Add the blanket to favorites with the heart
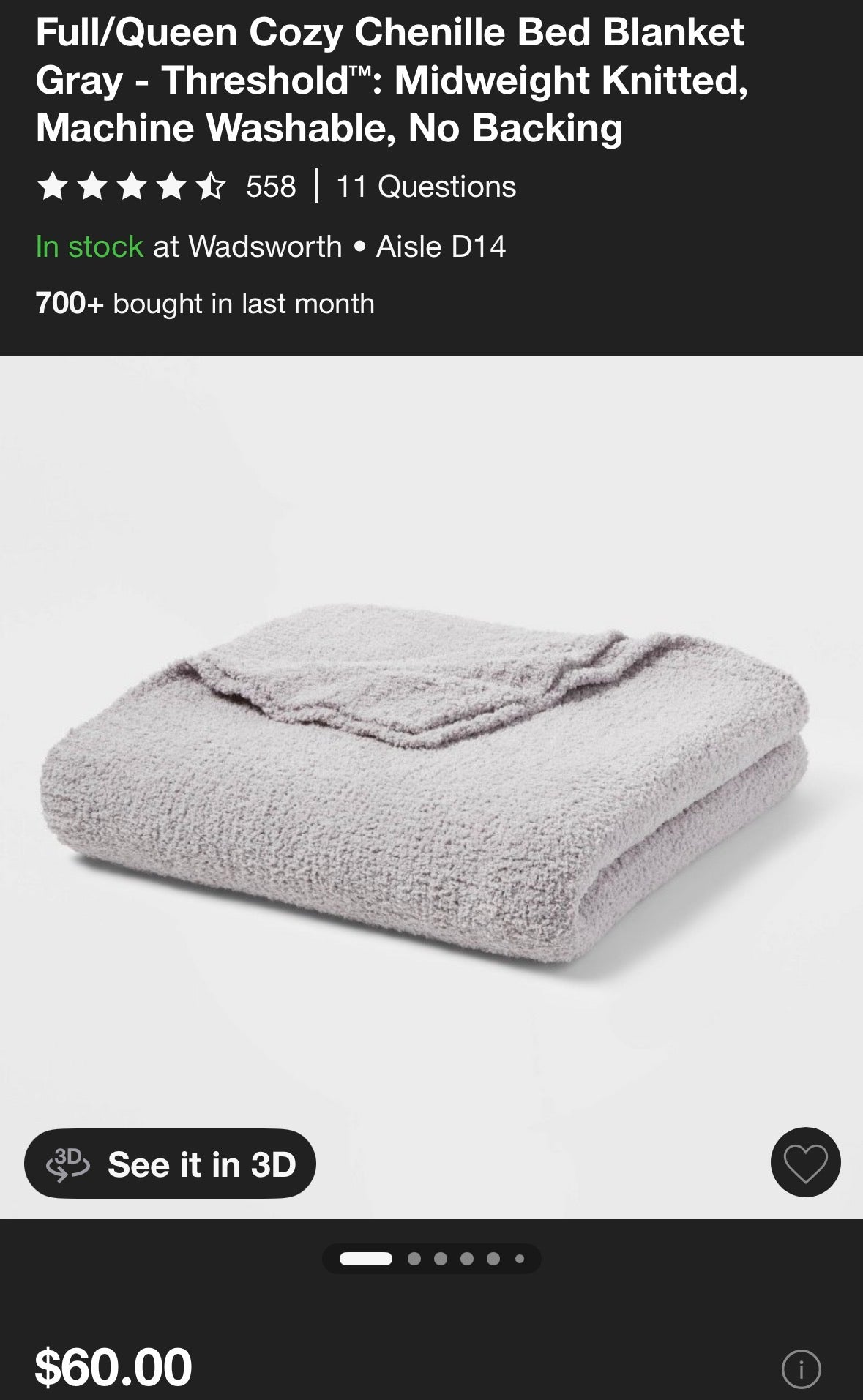Image resolution: width=863 pixels, height=1400 pixels. pyautogui.click(x=805, y=1162)
